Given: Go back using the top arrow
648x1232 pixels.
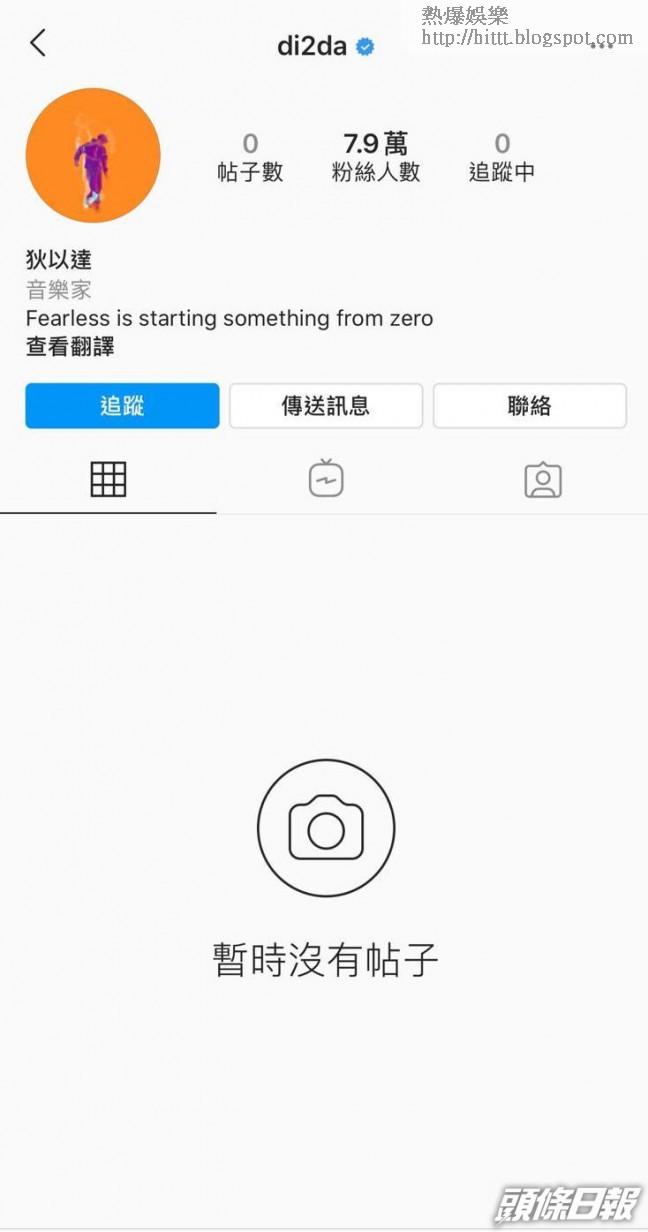Looking at the screenshot, I should pos(38,43).
